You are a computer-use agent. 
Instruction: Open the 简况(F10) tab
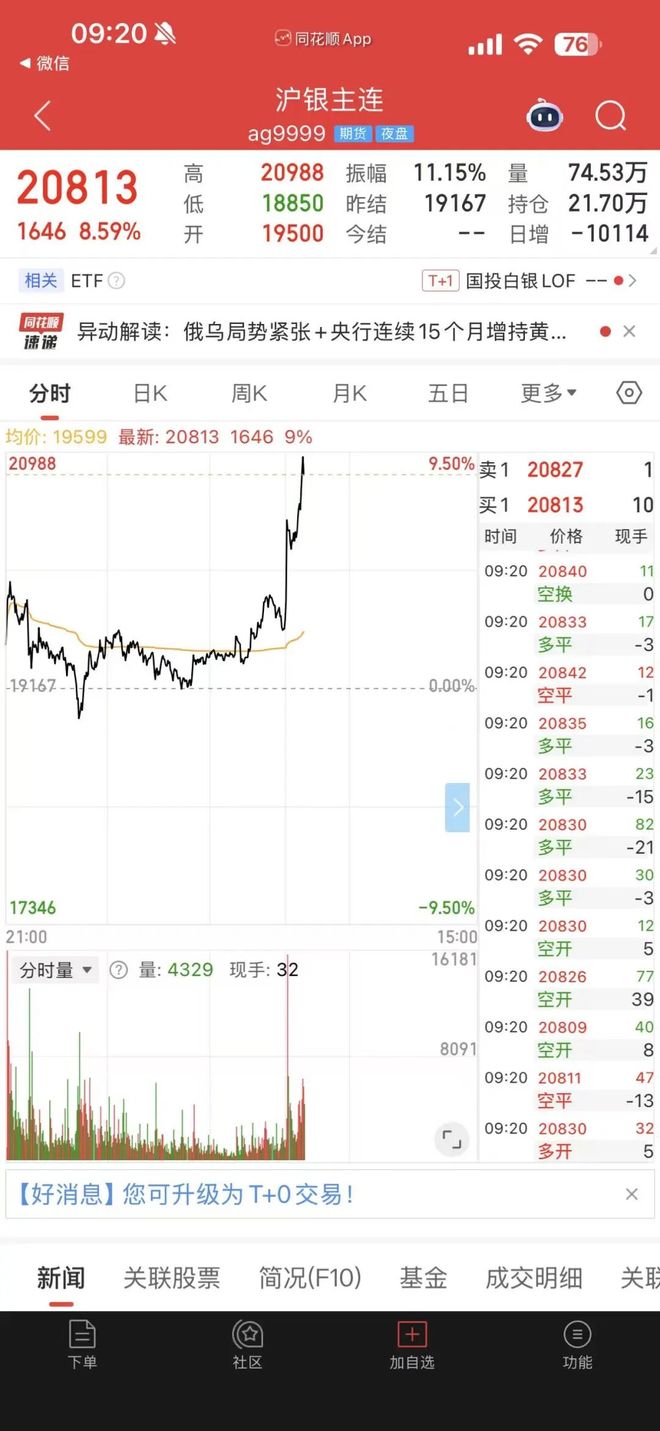309,1278
